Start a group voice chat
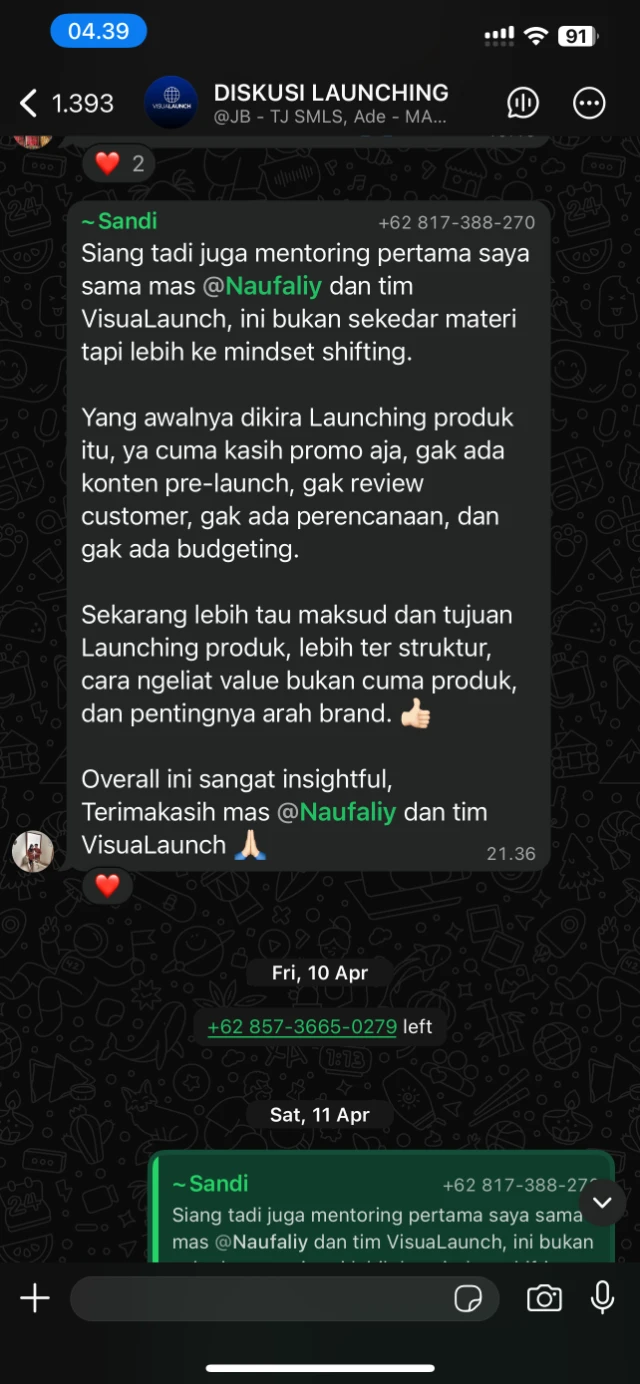Screen dimensions: 640x1384 point(523,103)
